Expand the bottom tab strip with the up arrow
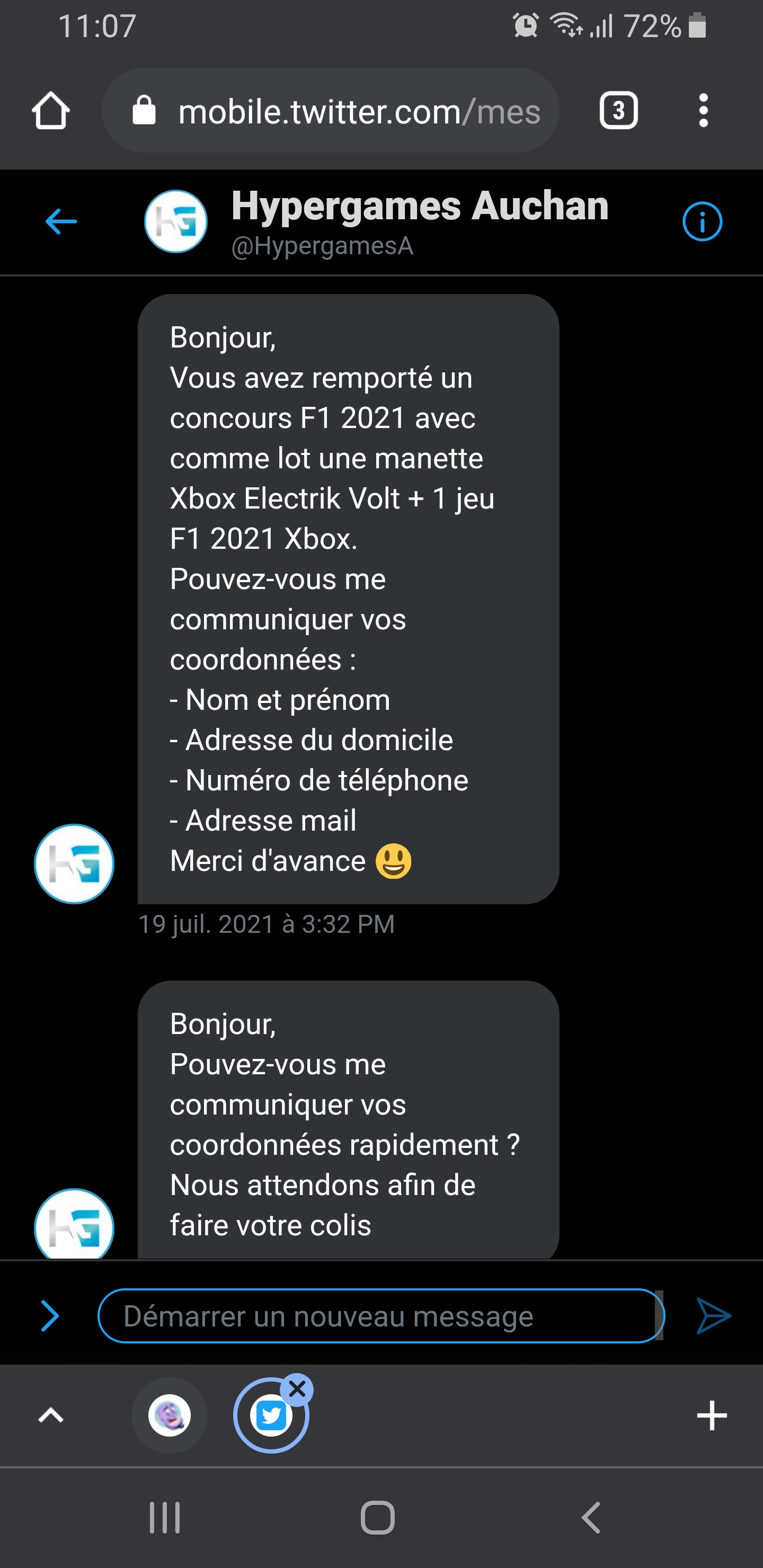Image resolution: width=763 pixels, height=1568 pixels. (51, 1415)
